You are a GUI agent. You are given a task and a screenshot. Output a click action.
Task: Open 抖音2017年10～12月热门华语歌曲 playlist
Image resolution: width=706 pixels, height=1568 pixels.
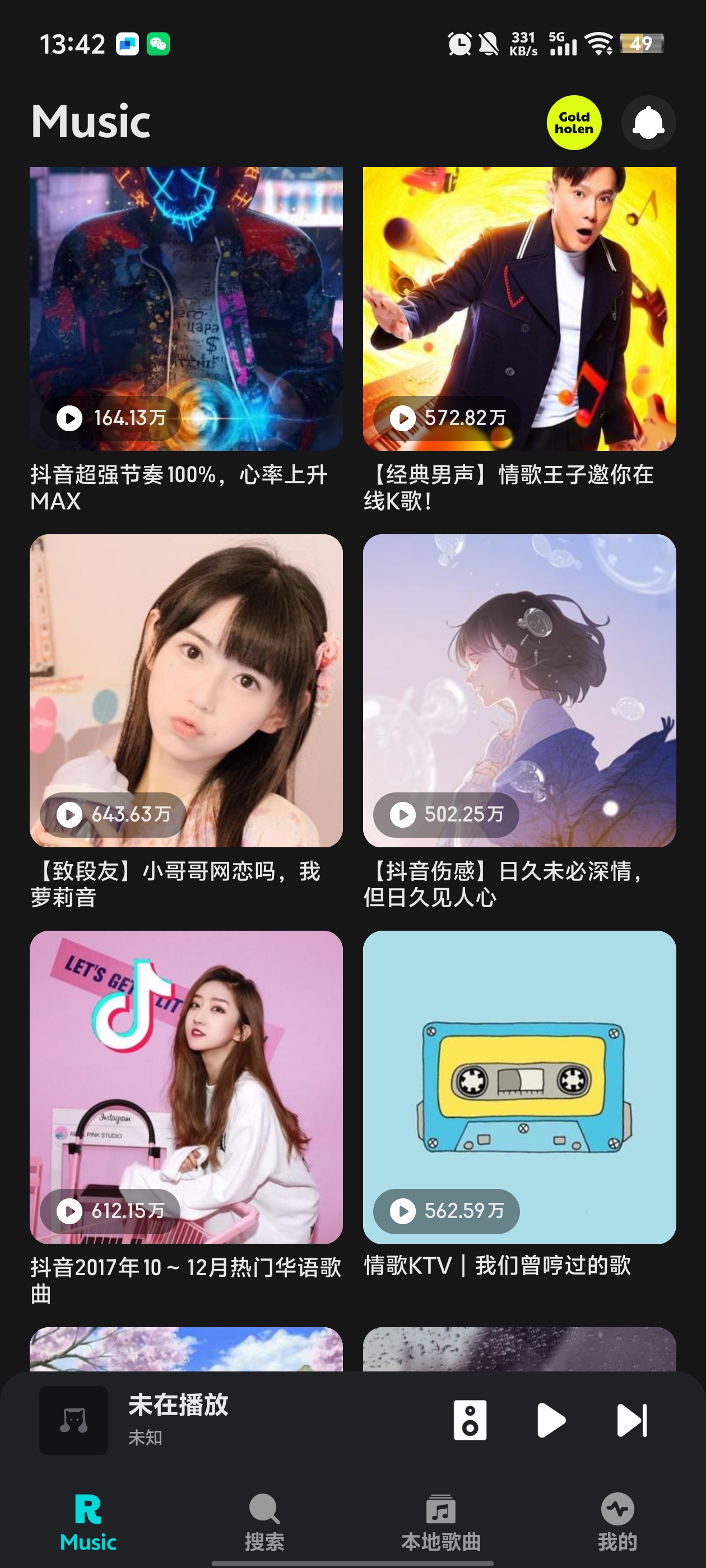coord(186,1086)
